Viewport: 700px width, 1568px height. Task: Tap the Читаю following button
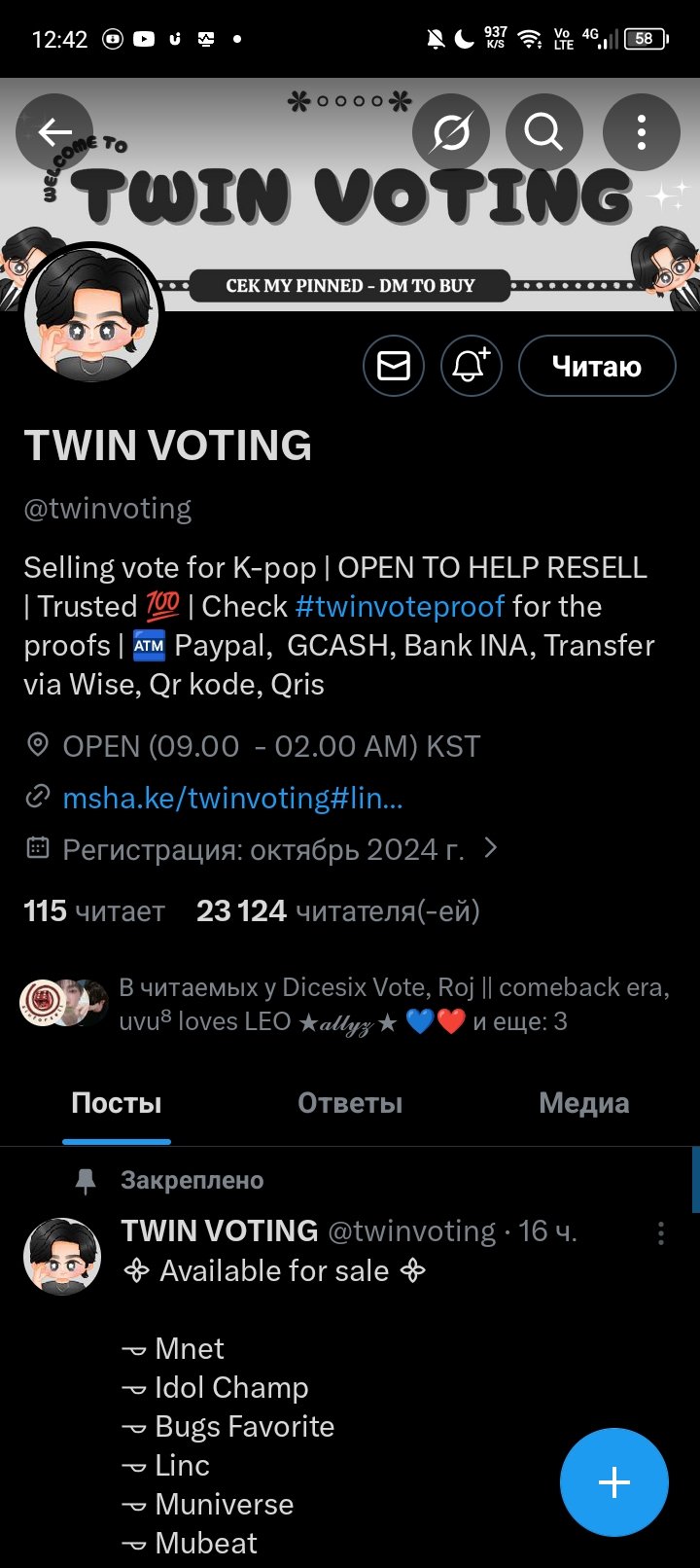[596, 366]
